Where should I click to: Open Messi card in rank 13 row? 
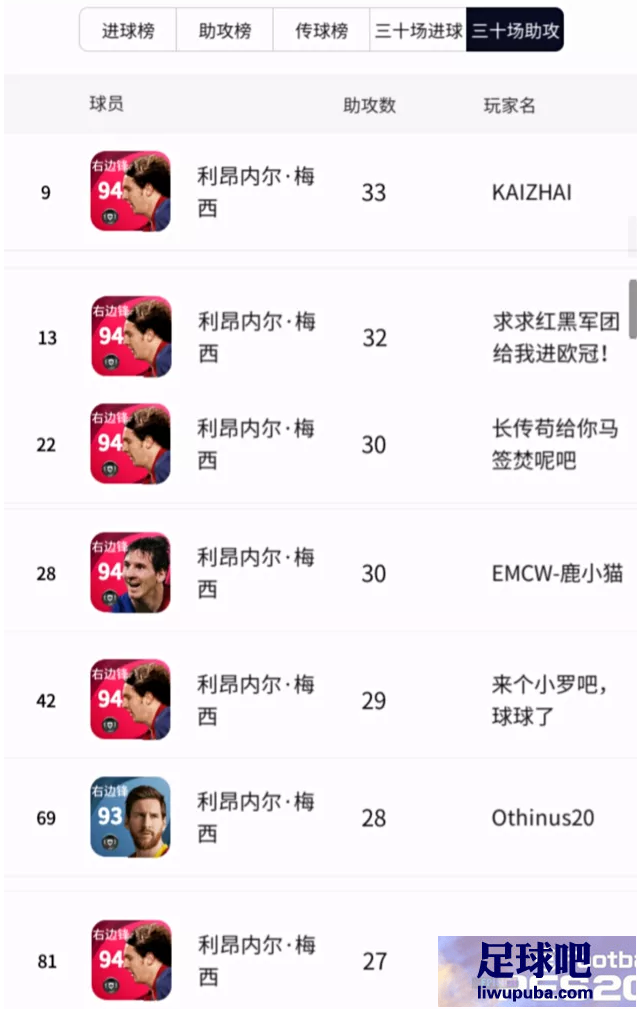131,337
